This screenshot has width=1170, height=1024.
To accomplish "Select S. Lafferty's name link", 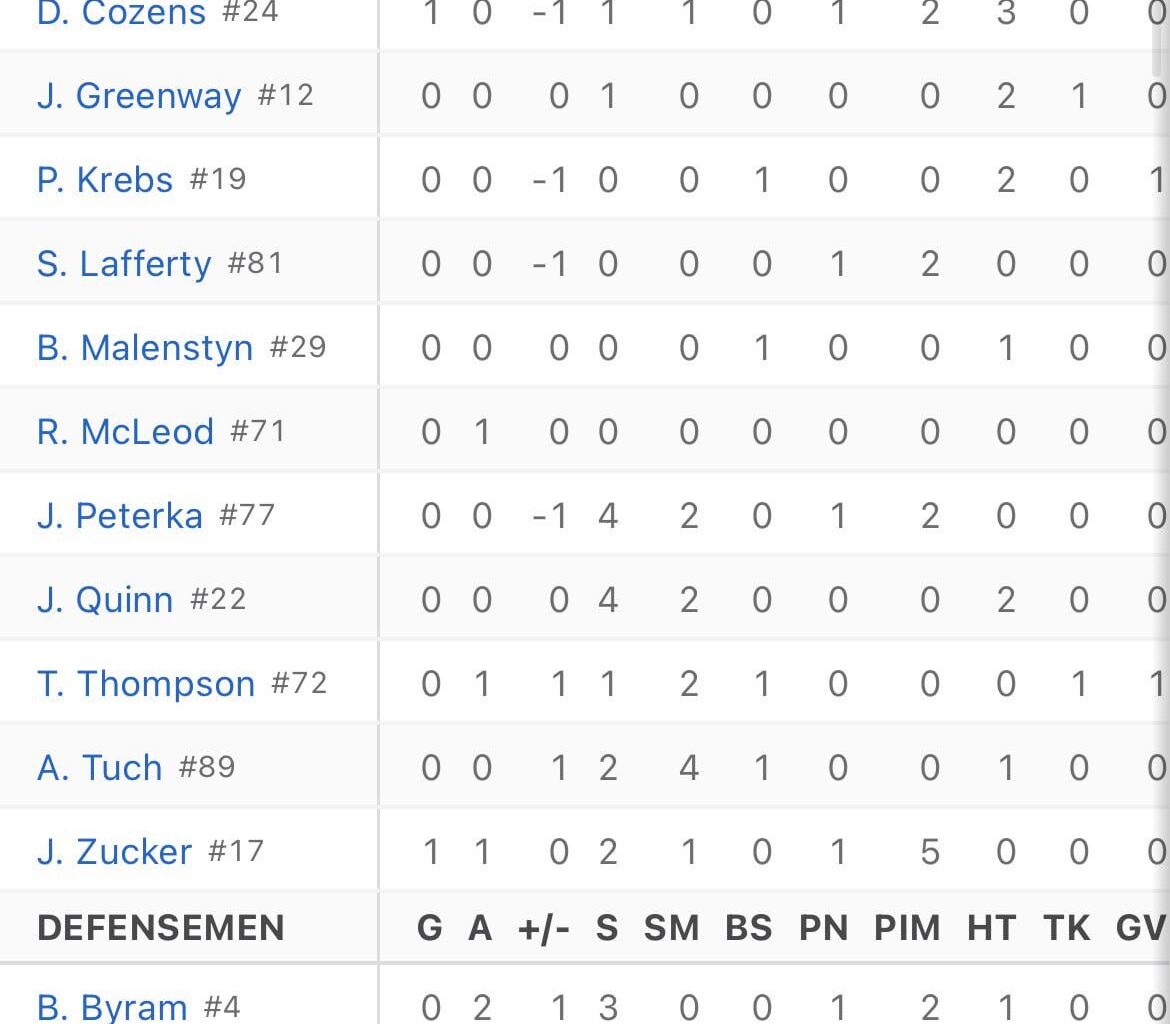I will coord(124,264).
